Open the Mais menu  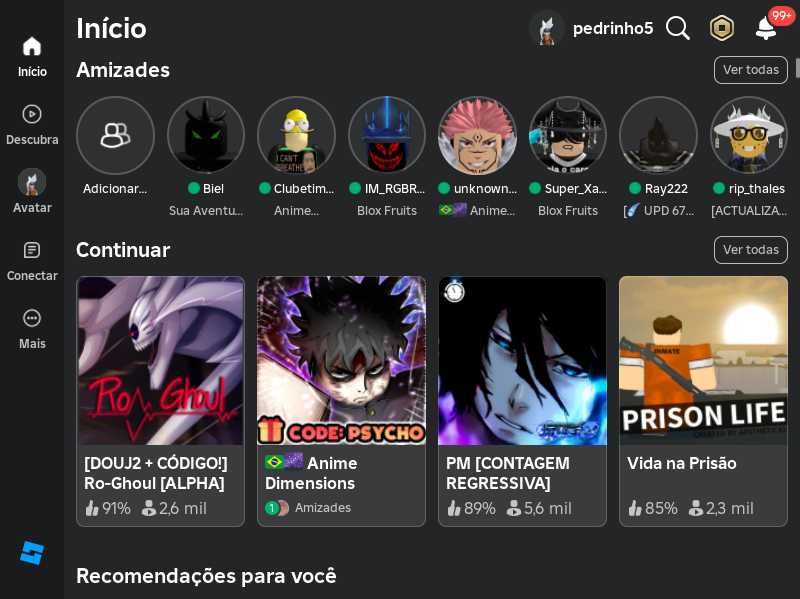tap(32, 329)
